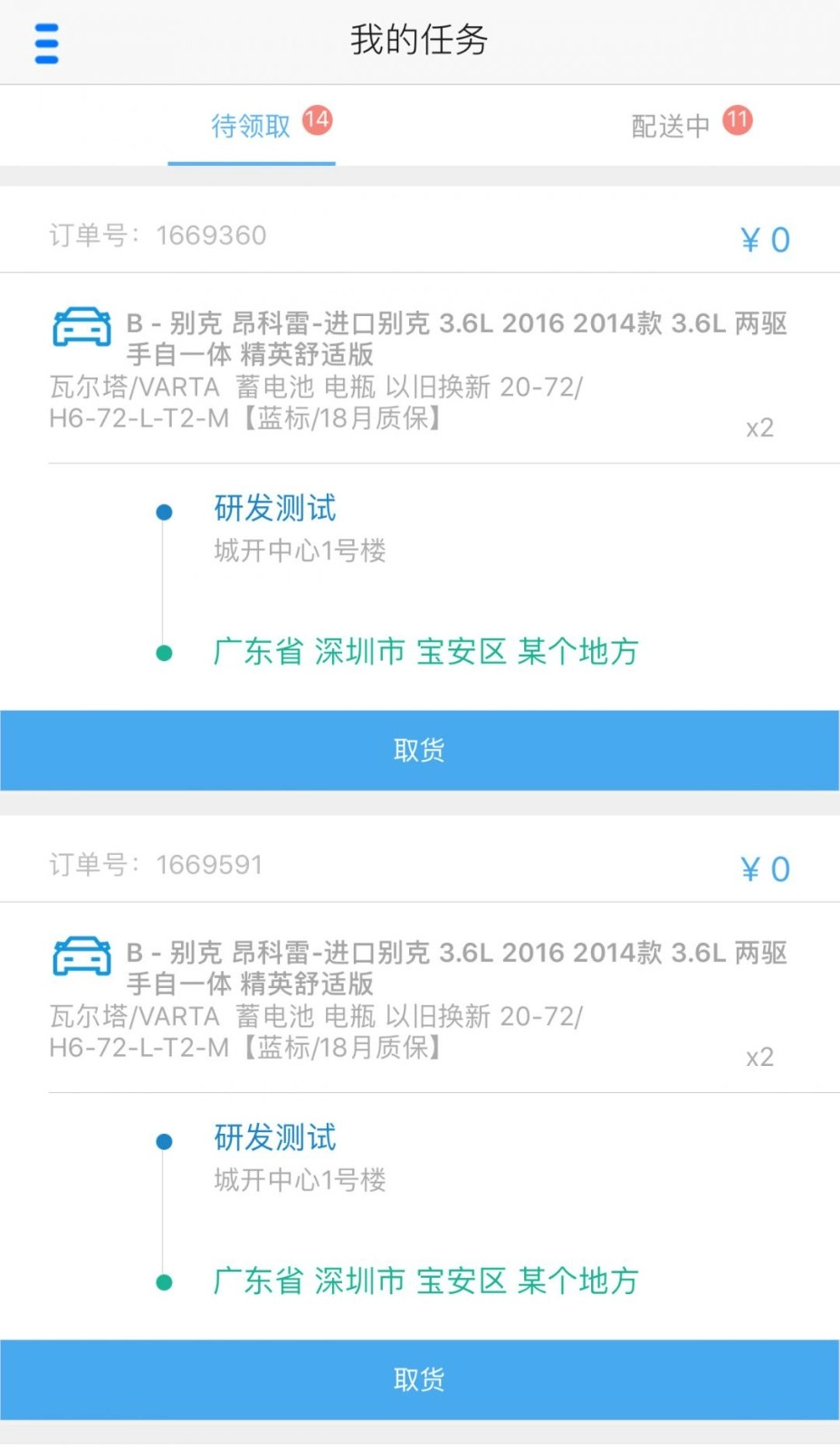Switch to the 配送中 tab

(670, 127)
